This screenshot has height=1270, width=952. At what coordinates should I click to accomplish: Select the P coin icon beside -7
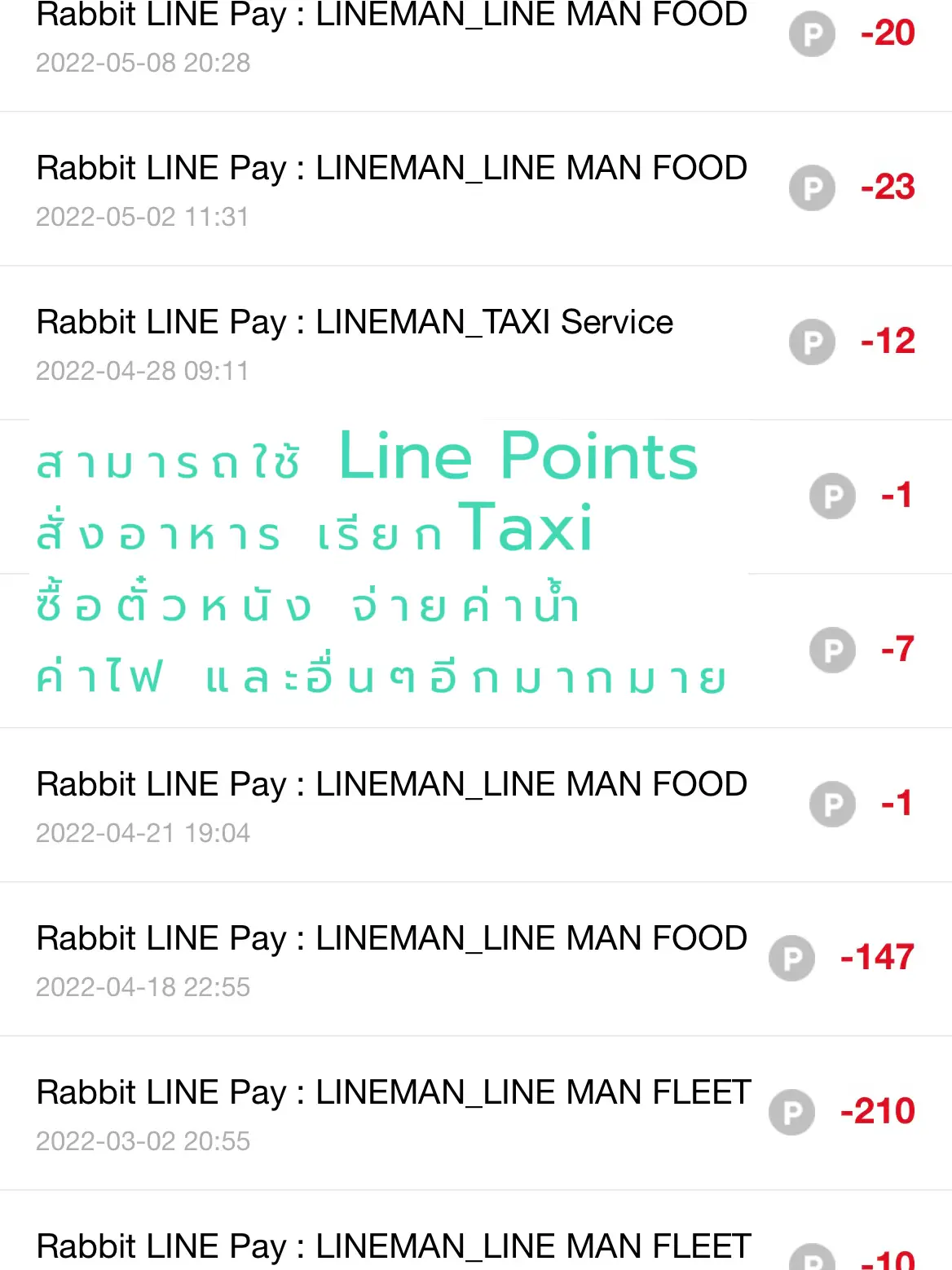(832, 650)
